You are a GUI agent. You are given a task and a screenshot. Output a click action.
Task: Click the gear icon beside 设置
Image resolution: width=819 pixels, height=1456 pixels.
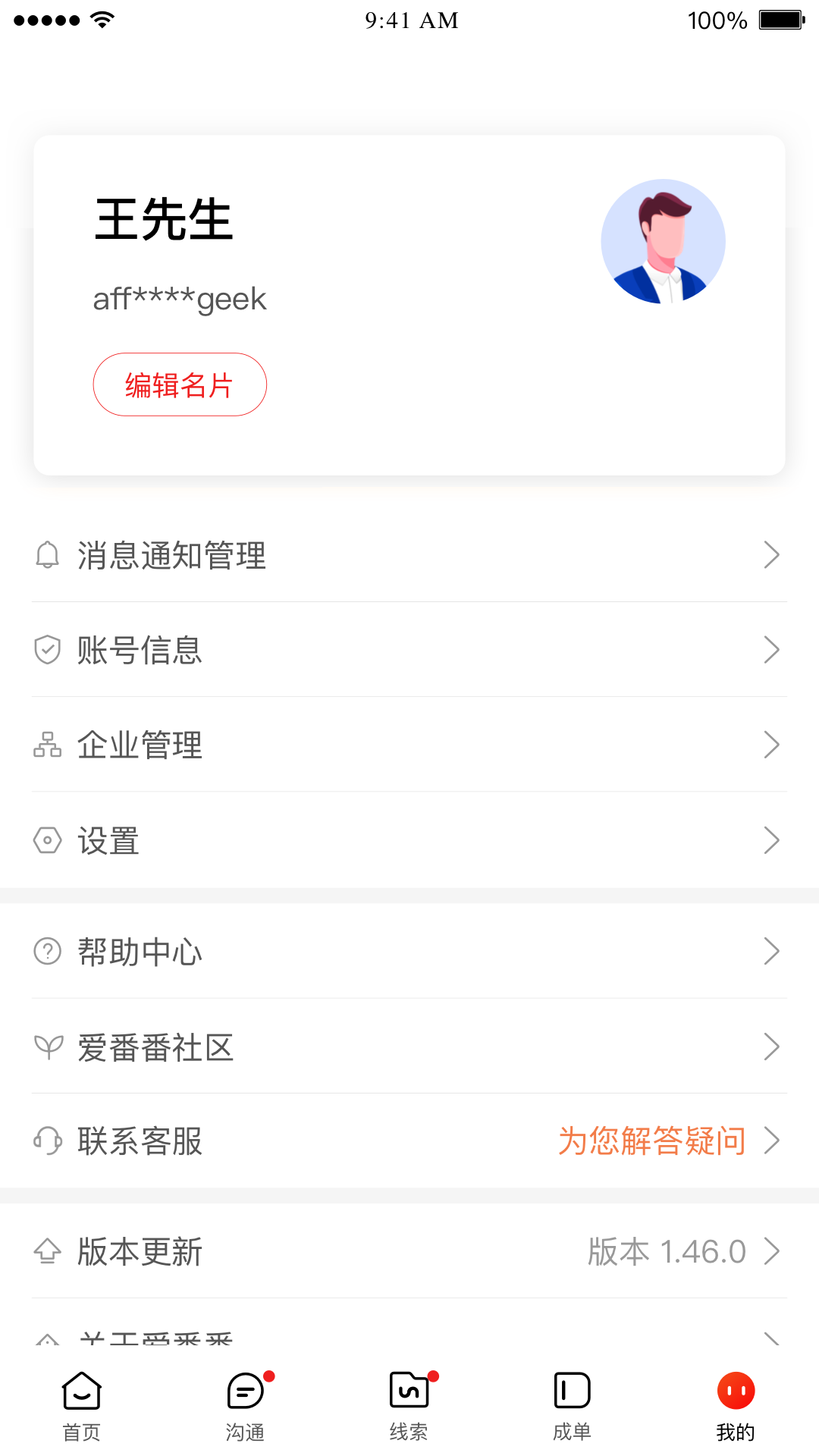pyautogui.click(x=47, y=839)
